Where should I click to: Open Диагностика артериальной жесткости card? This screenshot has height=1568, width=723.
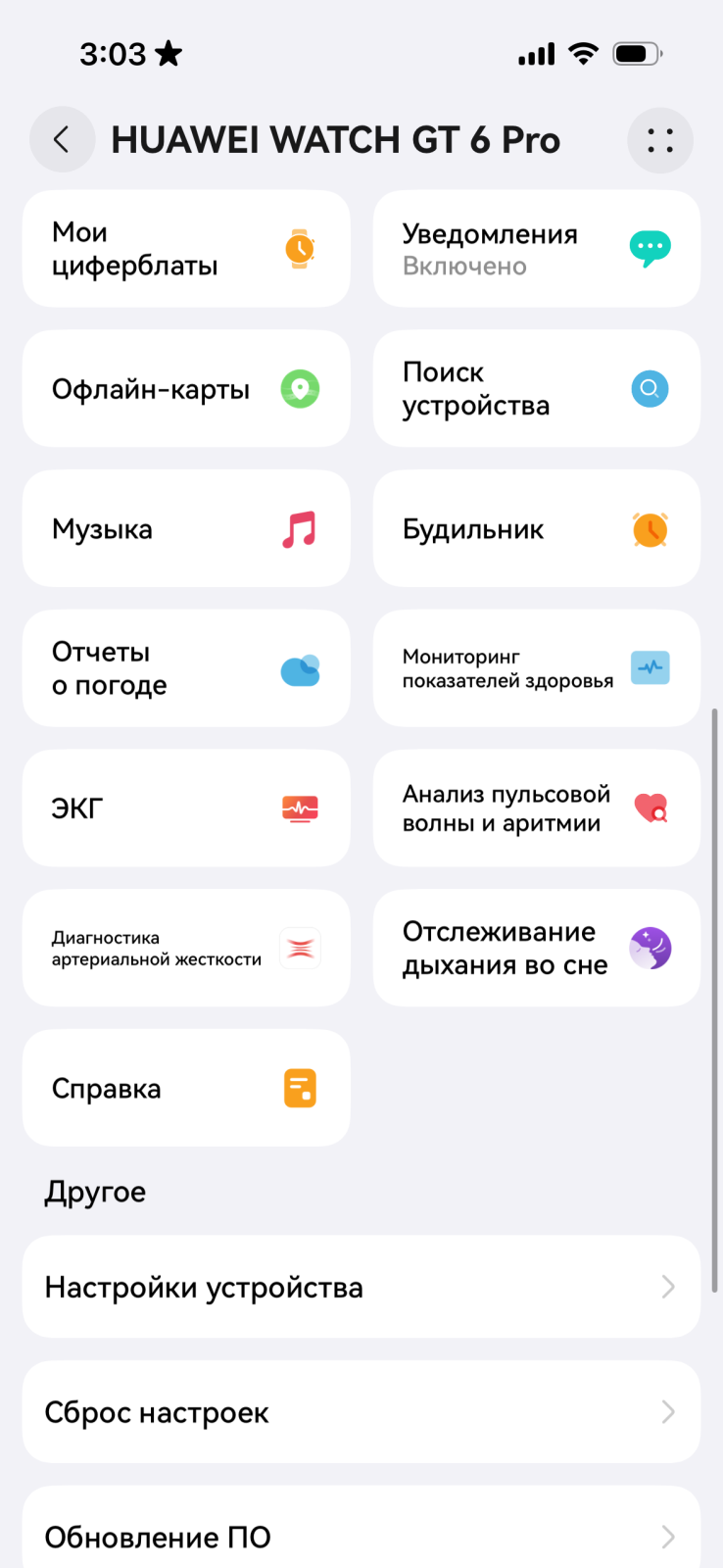(186, 949)
